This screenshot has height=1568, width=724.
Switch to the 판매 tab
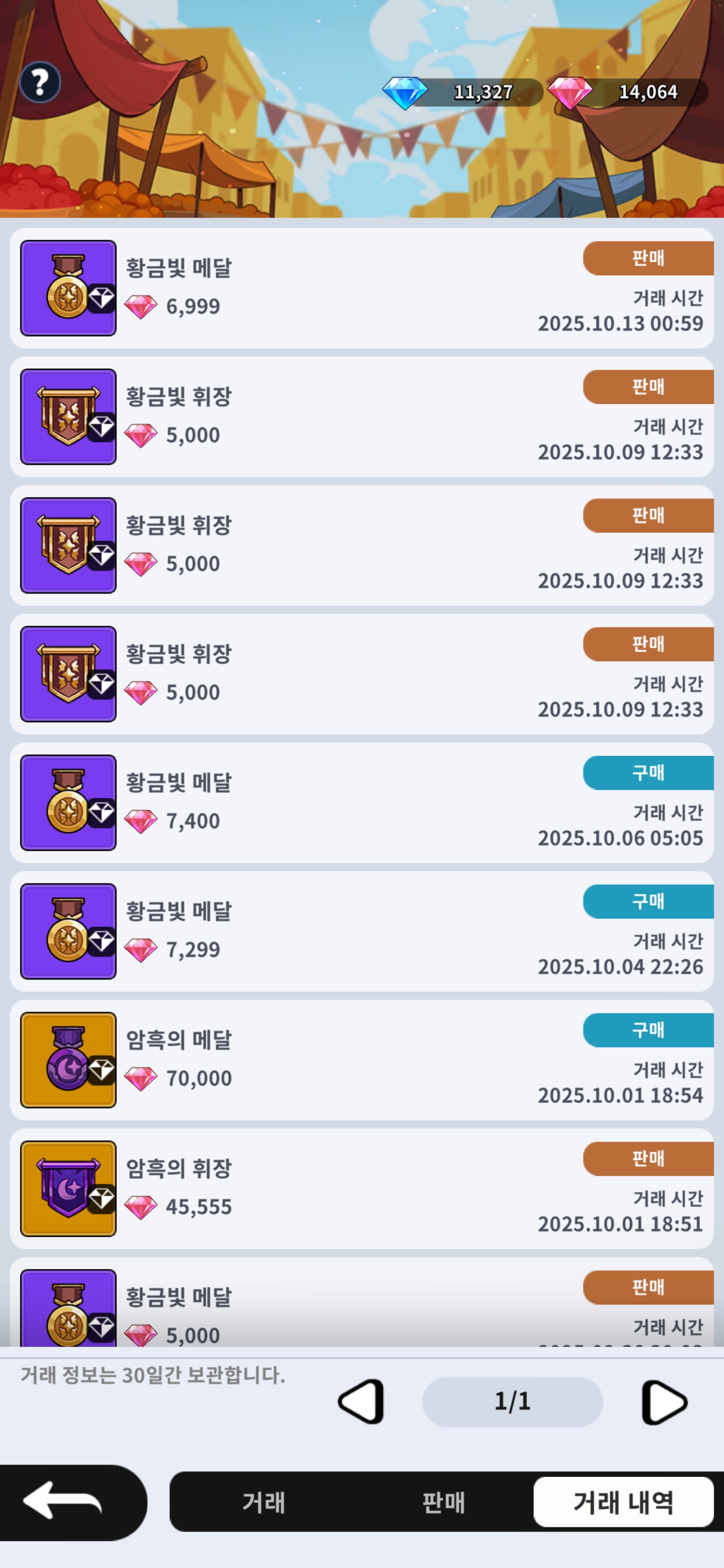(x=442, y=1502)
